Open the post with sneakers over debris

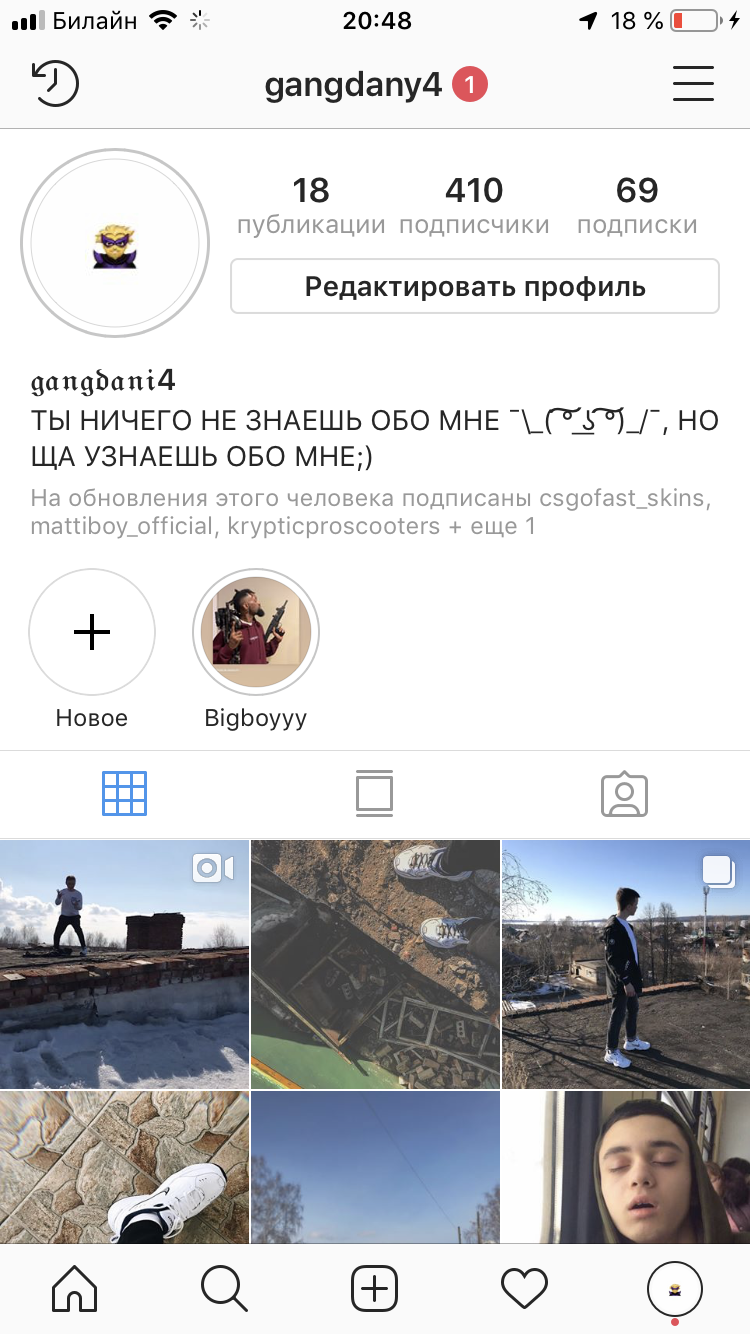tap(375, 964)
